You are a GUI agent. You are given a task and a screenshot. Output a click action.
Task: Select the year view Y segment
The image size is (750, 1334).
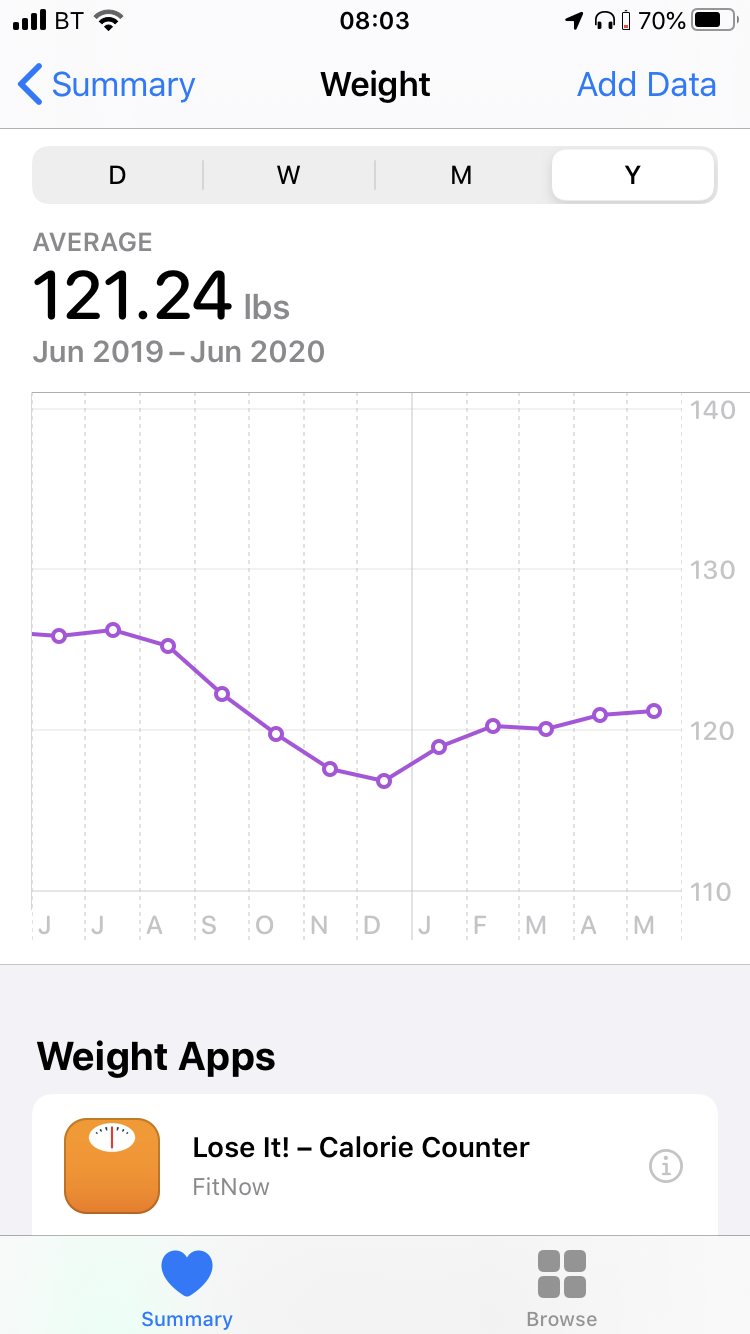coord(632,175)
